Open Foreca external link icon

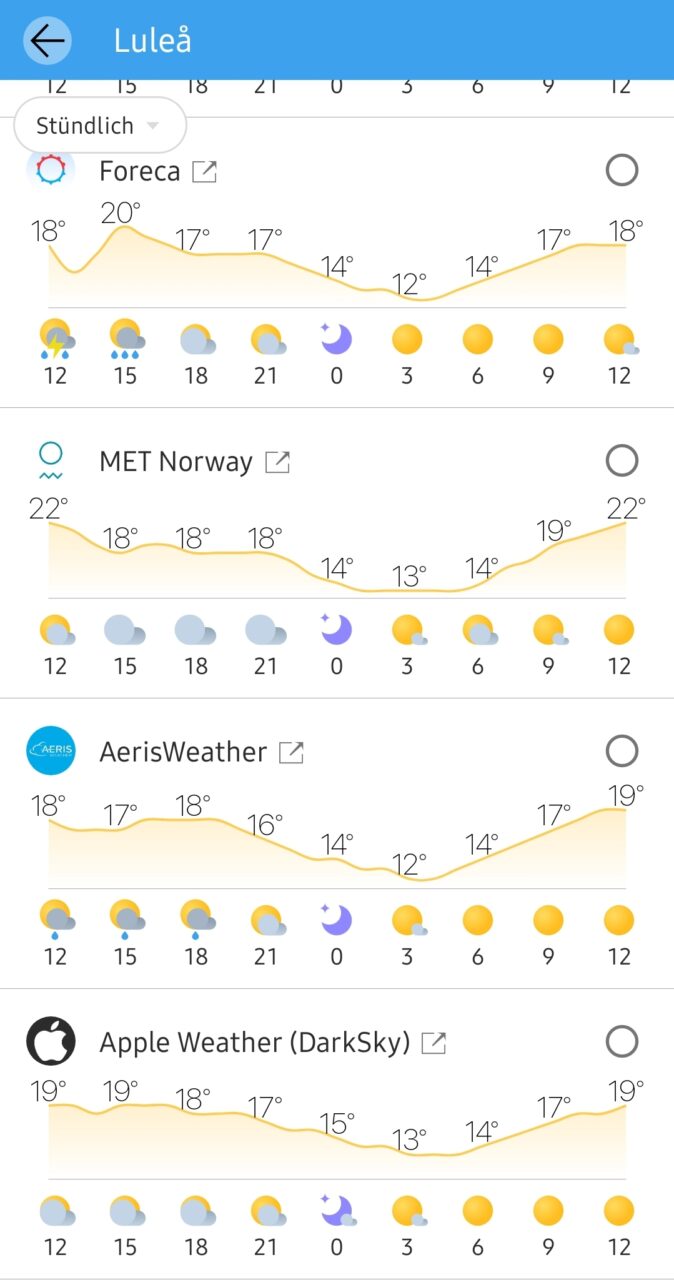(x=204, y=171)
